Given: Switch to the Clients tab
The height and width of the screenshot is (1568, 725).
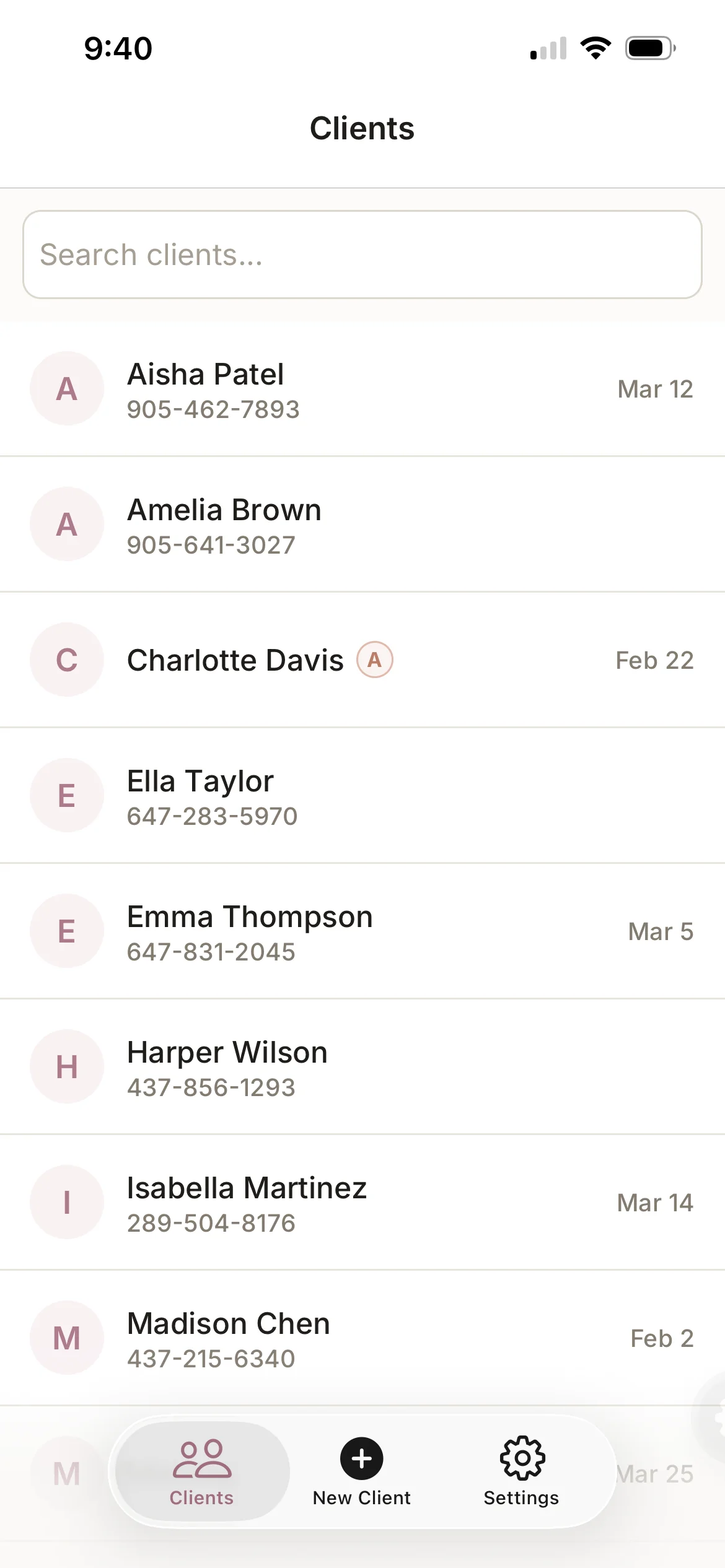Looking at the screenshot, I should [201, 1471].
